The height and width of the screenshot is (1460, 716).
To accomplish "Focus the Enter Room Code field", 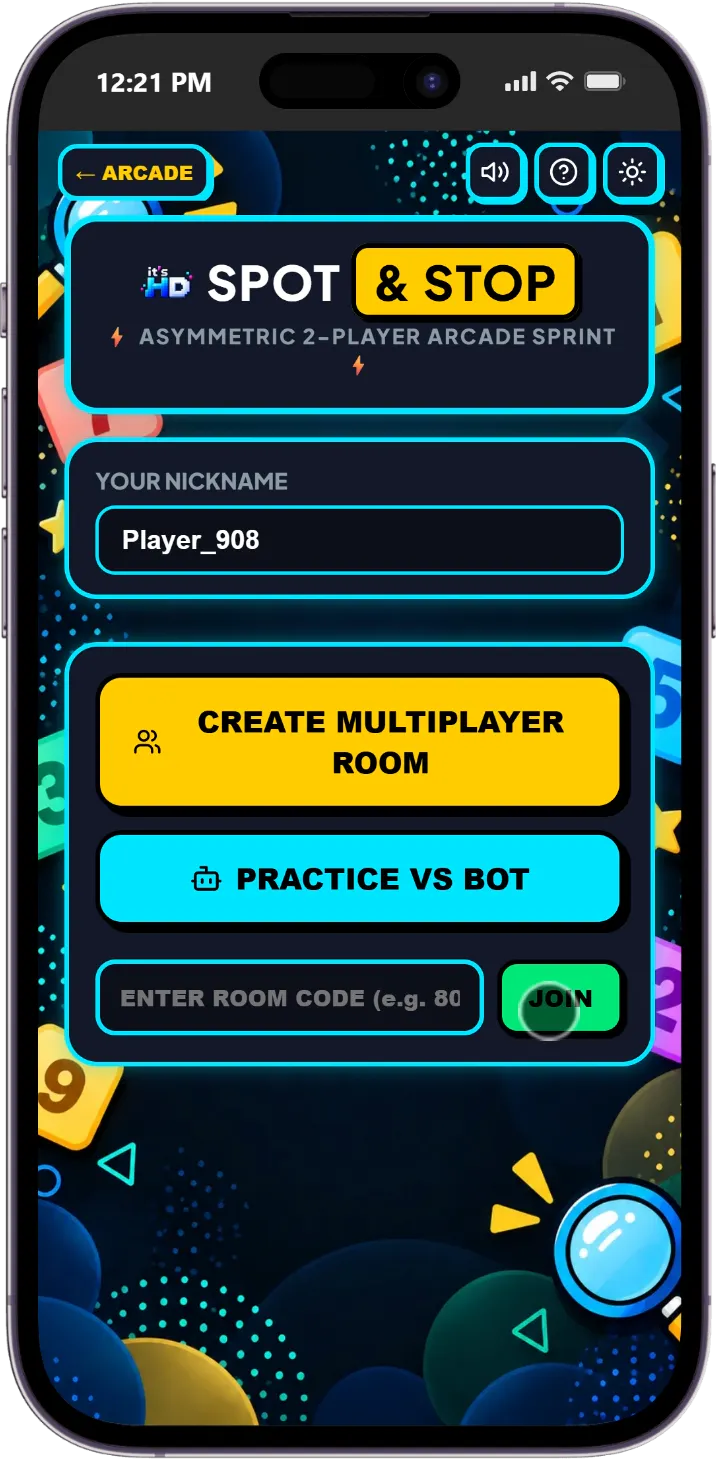I will click(x=290, y=998).
